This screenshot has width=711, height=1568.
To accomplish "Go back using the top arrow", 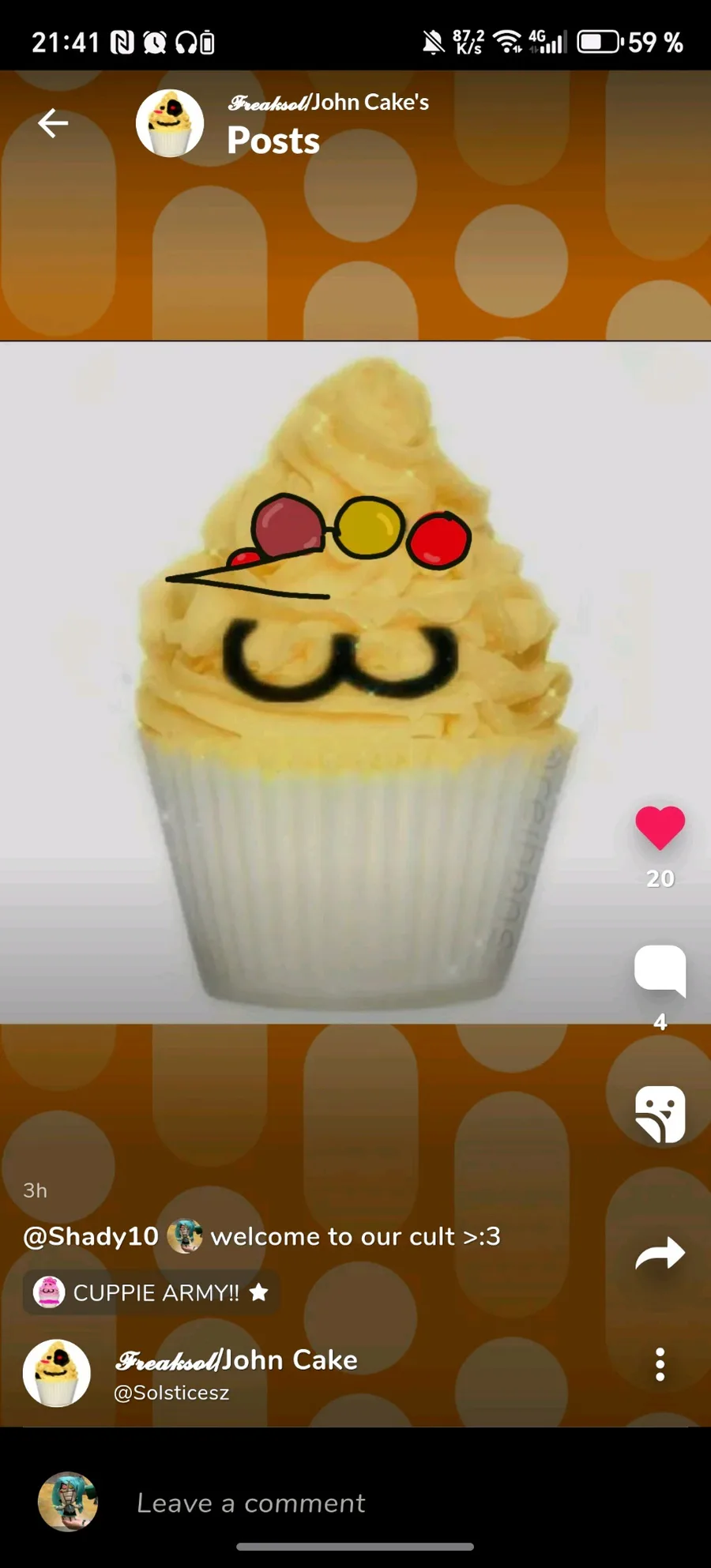I will point(53,123).
